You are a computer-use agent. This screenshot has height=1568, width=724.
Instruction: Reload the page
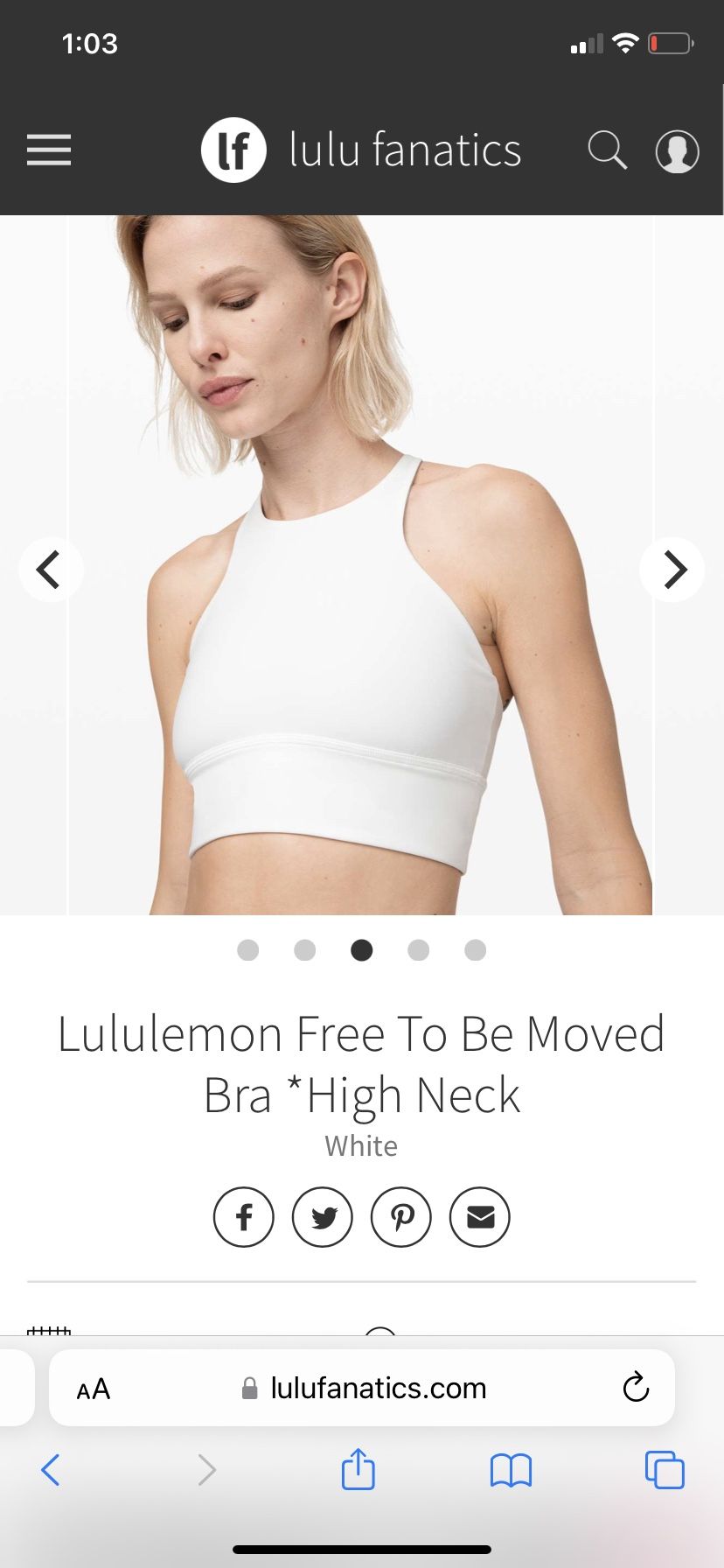(636, 1388)
